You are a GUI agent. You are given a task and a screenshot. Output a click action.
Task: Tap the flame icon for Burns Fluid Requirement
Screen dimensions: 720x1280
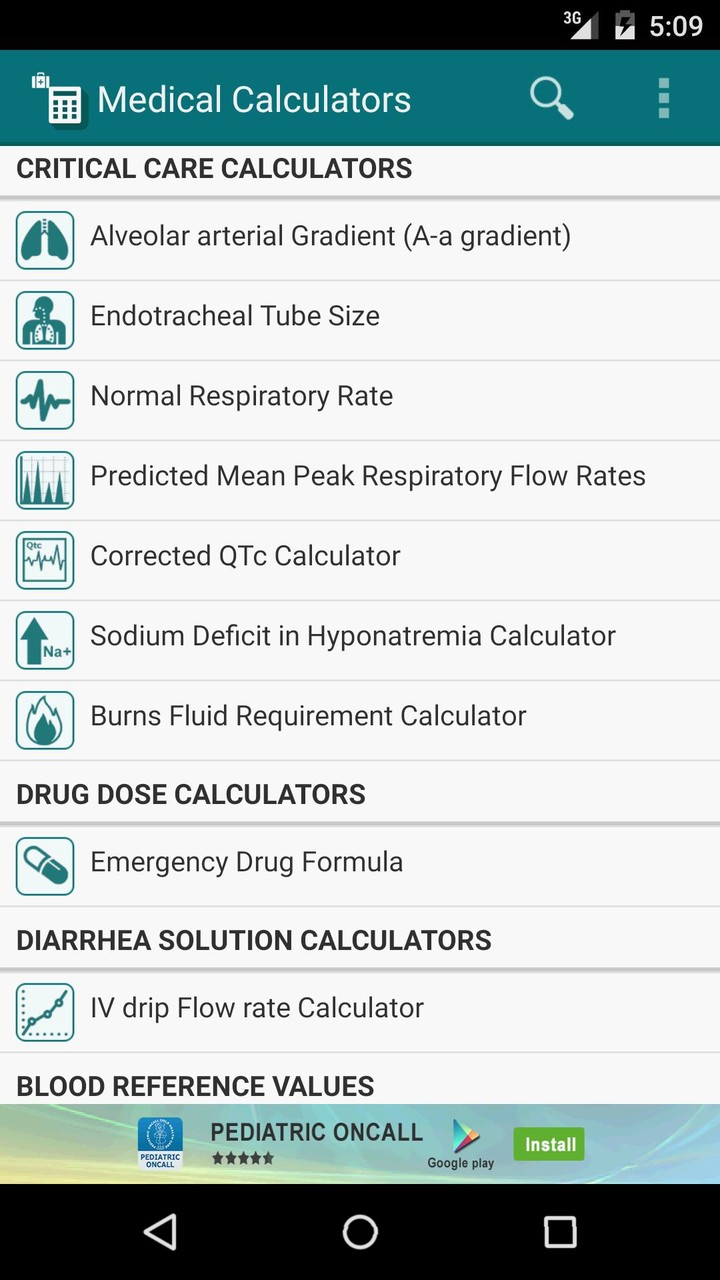(x=44, y=719)
